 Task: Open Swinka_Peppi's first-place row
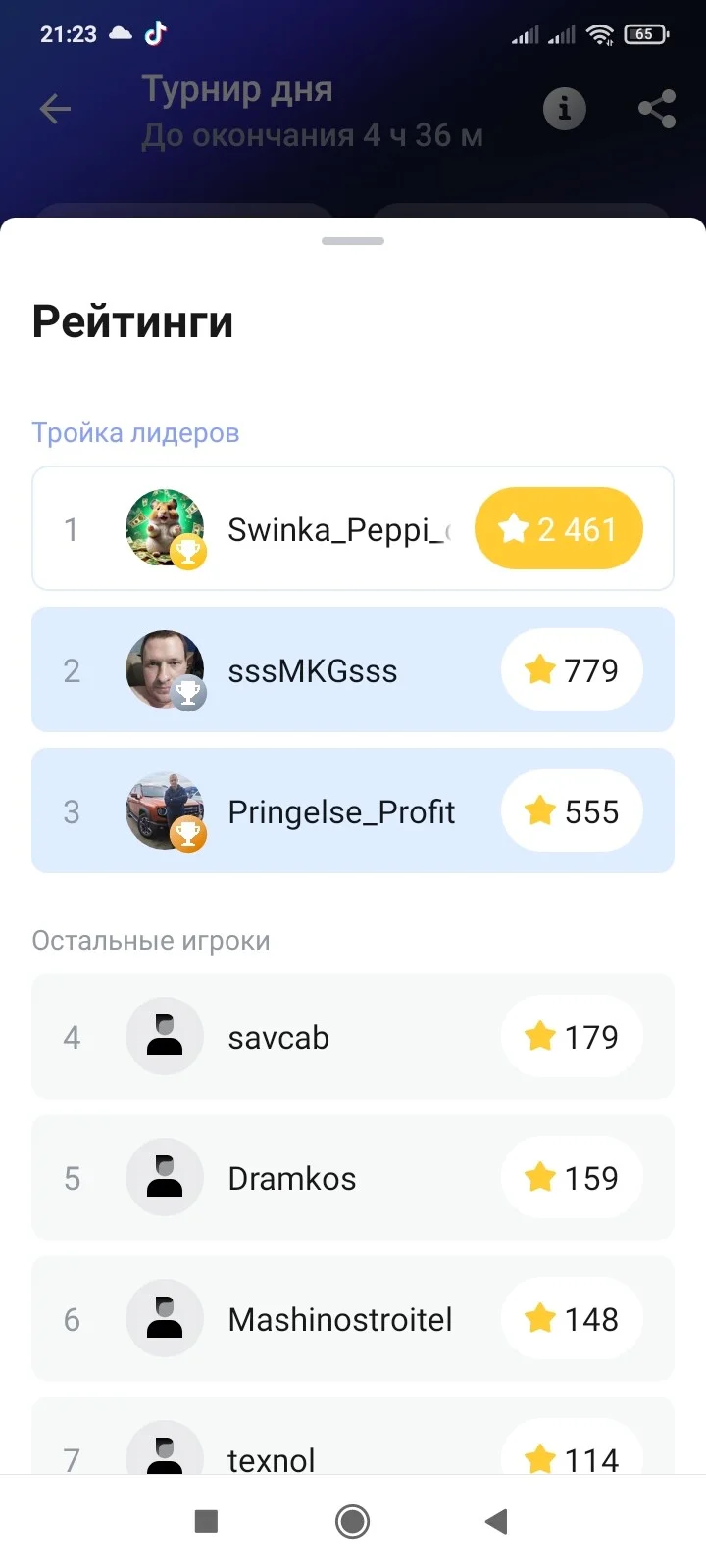pos(353,528)
